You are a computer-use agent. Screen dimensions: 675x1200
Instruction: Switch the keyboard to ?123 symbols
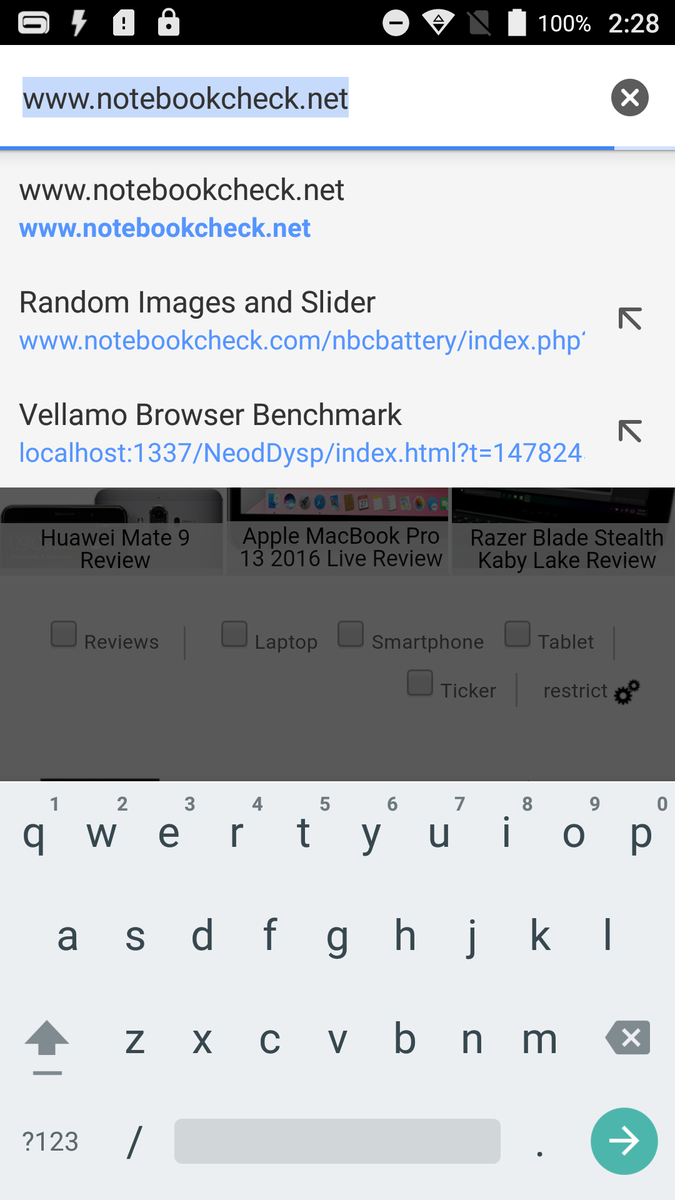click(50, 1141)
